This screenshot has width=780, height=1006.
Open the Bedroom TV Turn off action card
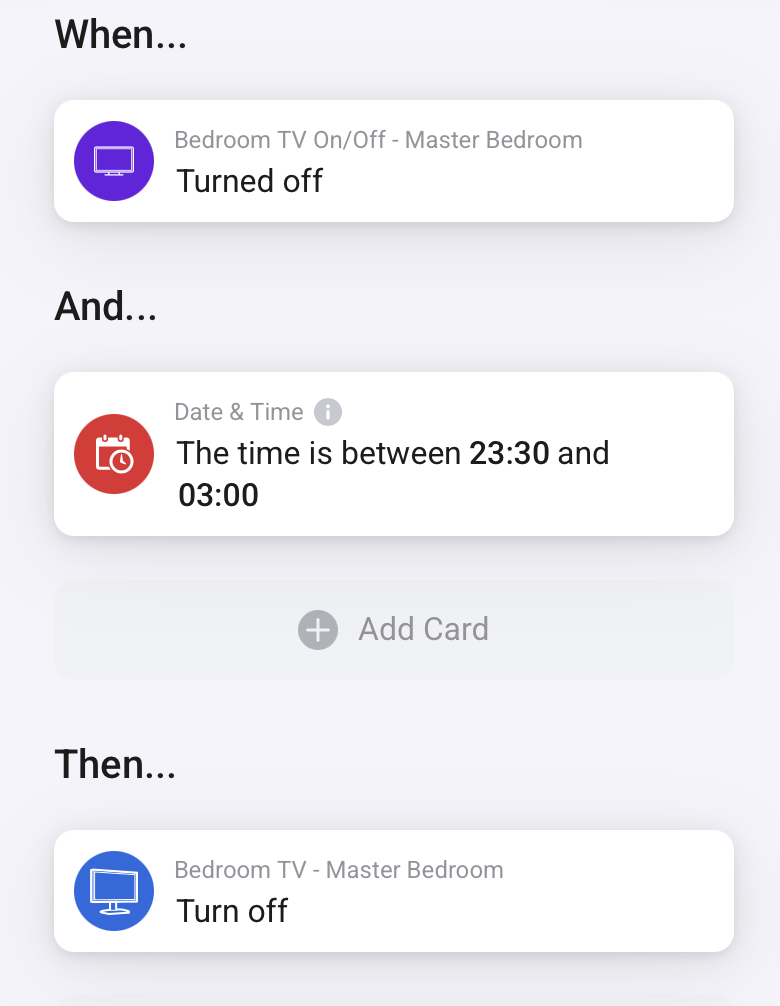tap(393, 891)
